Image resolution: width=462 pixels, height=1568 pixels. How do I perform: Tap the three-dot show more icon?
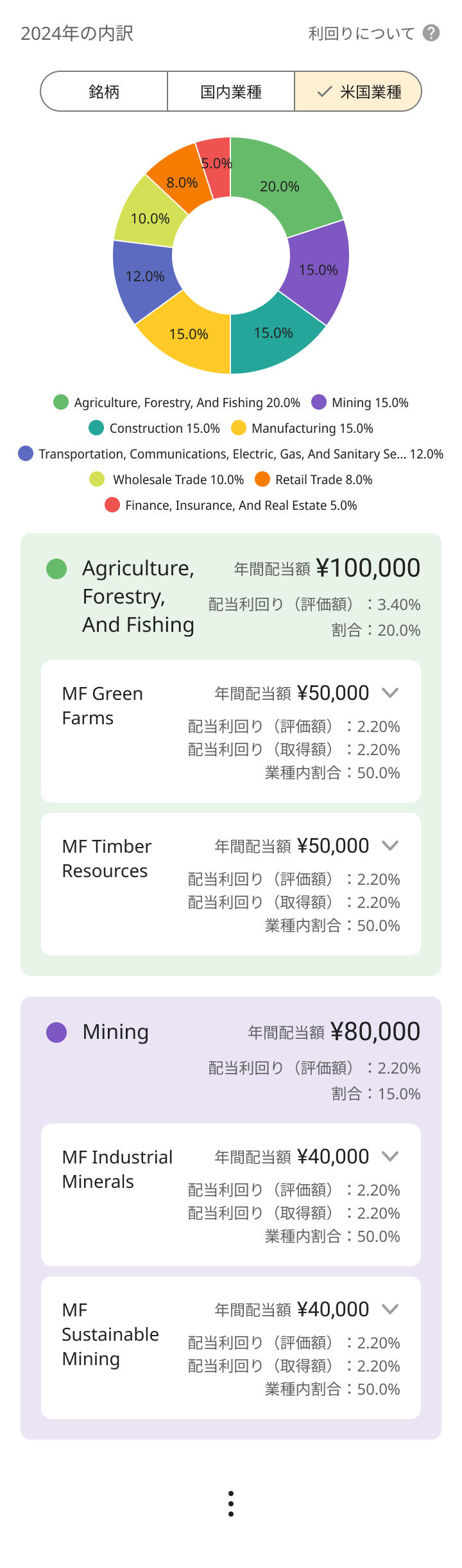231,1504
